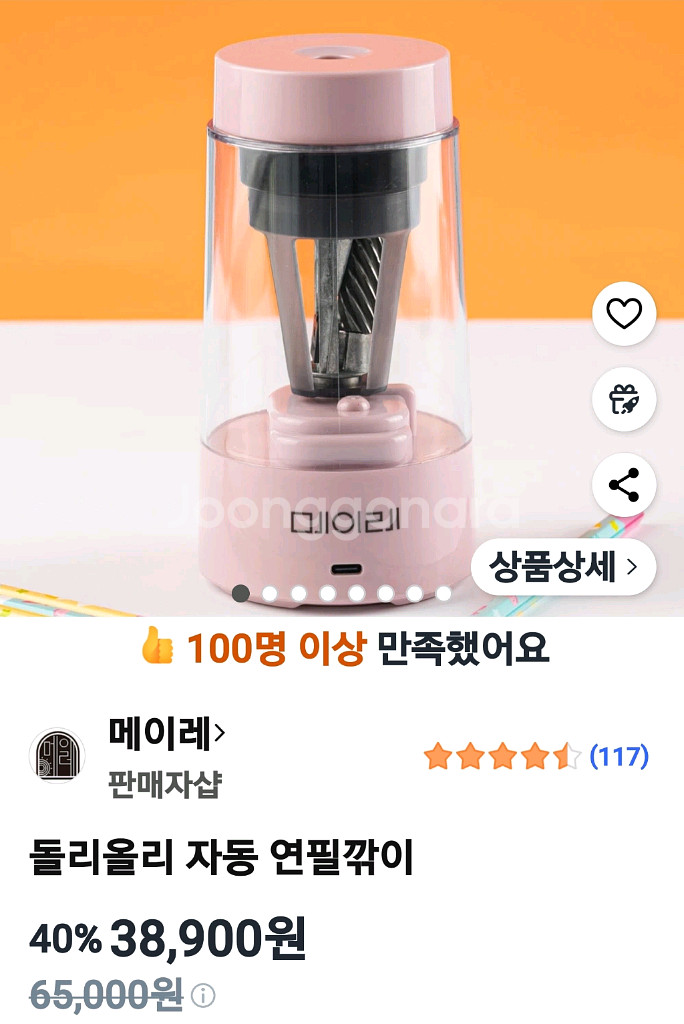Add product to wishlist with heart icon
The width and height of the screenshot is (684, 1024).
tap(624, 316)
